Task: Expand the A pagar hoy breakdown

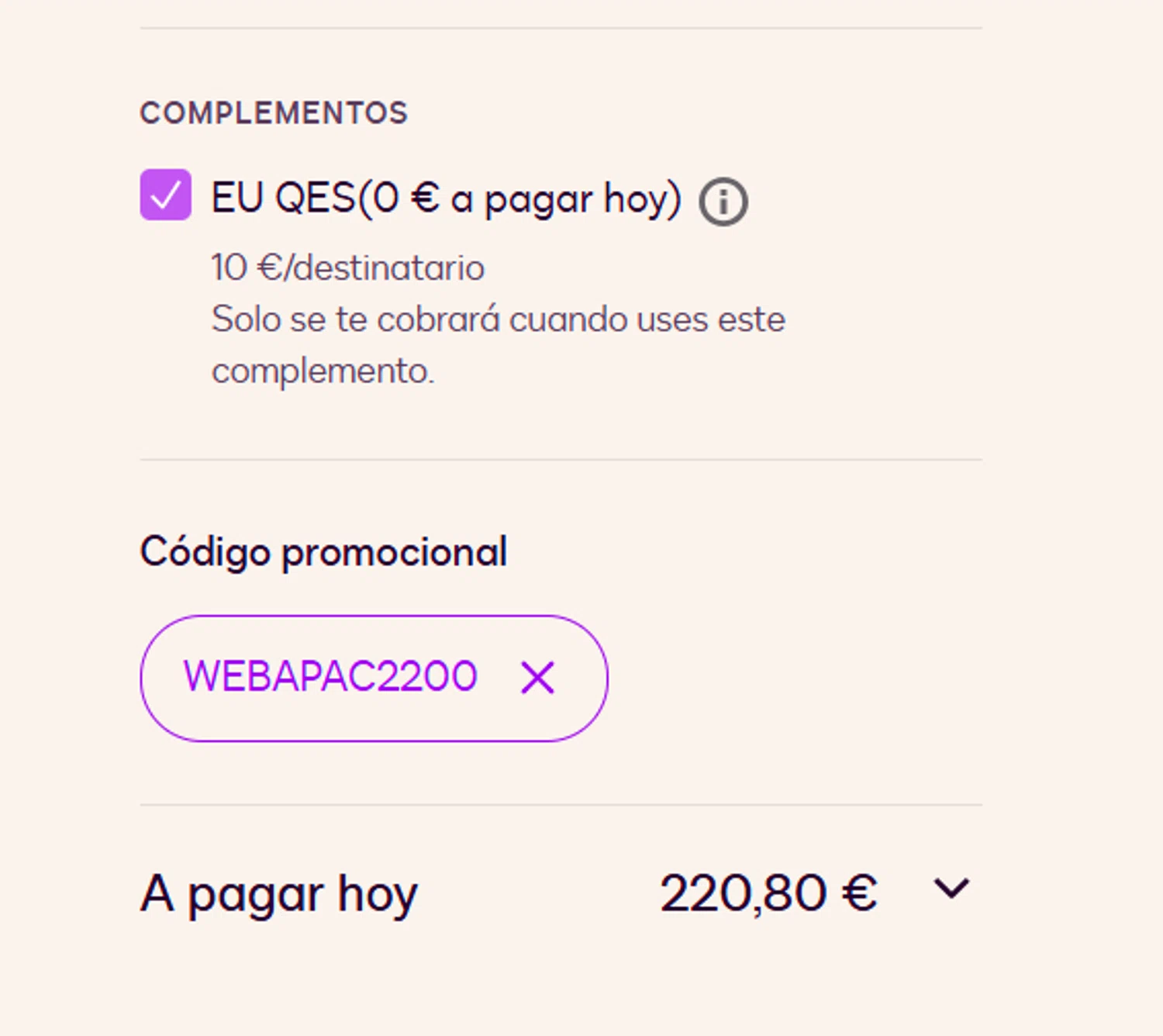Action: pos(951,889)
